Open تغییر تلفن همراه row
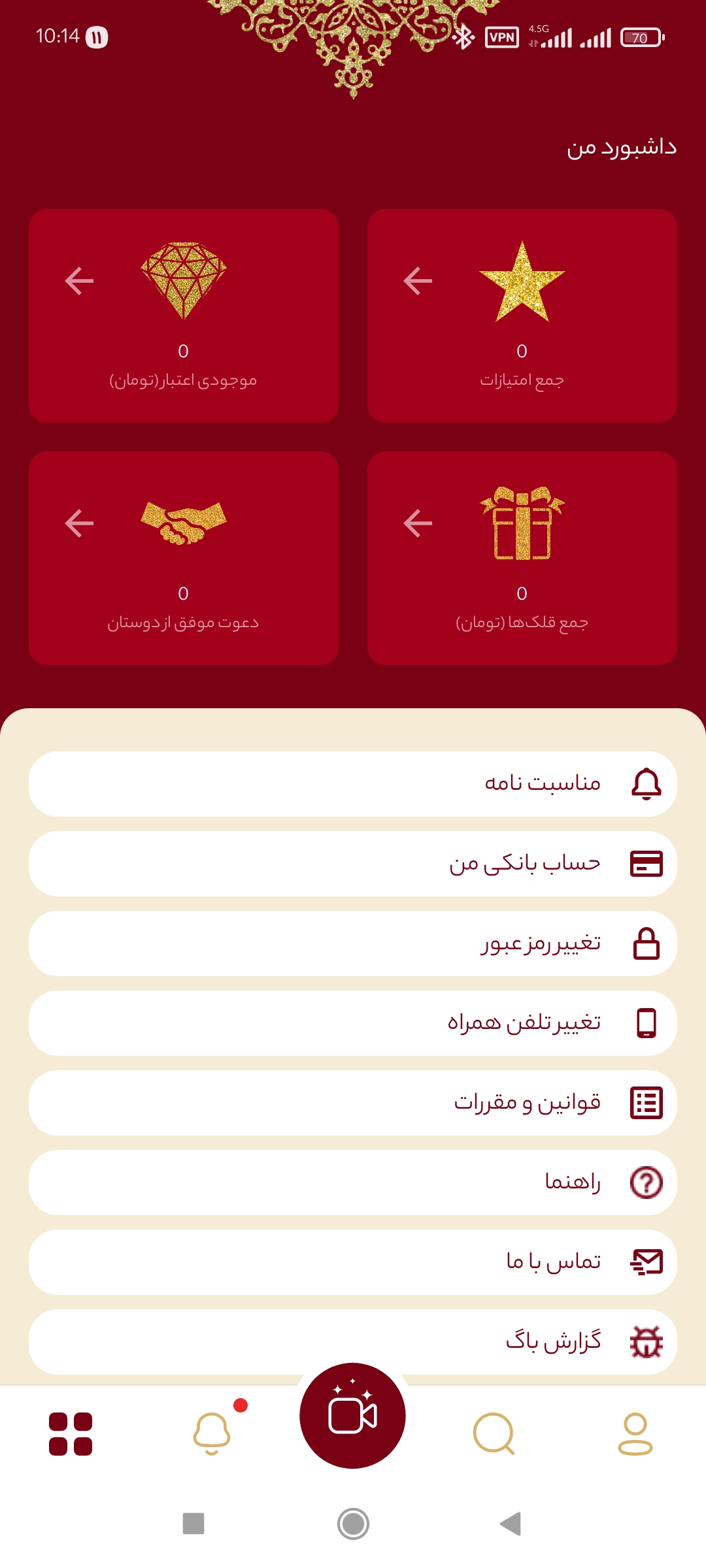The width and height of the screenshot is (706, 1568). (353, 1023)
